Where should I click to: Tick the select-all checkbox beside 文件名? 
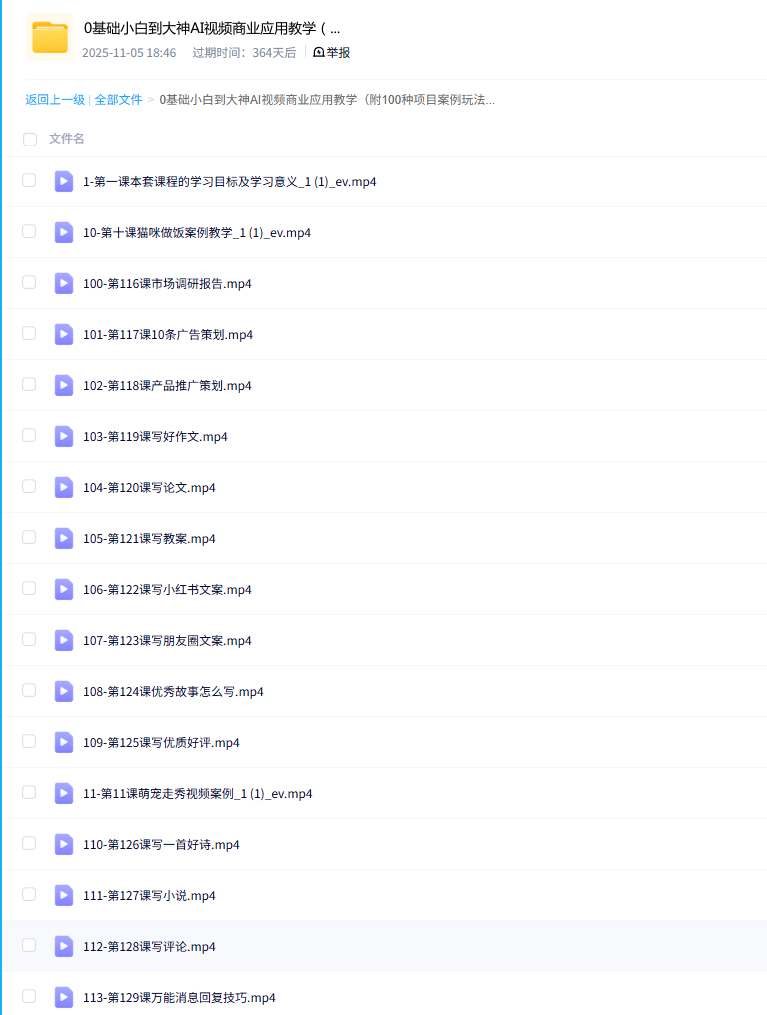[x=30, y=139]
